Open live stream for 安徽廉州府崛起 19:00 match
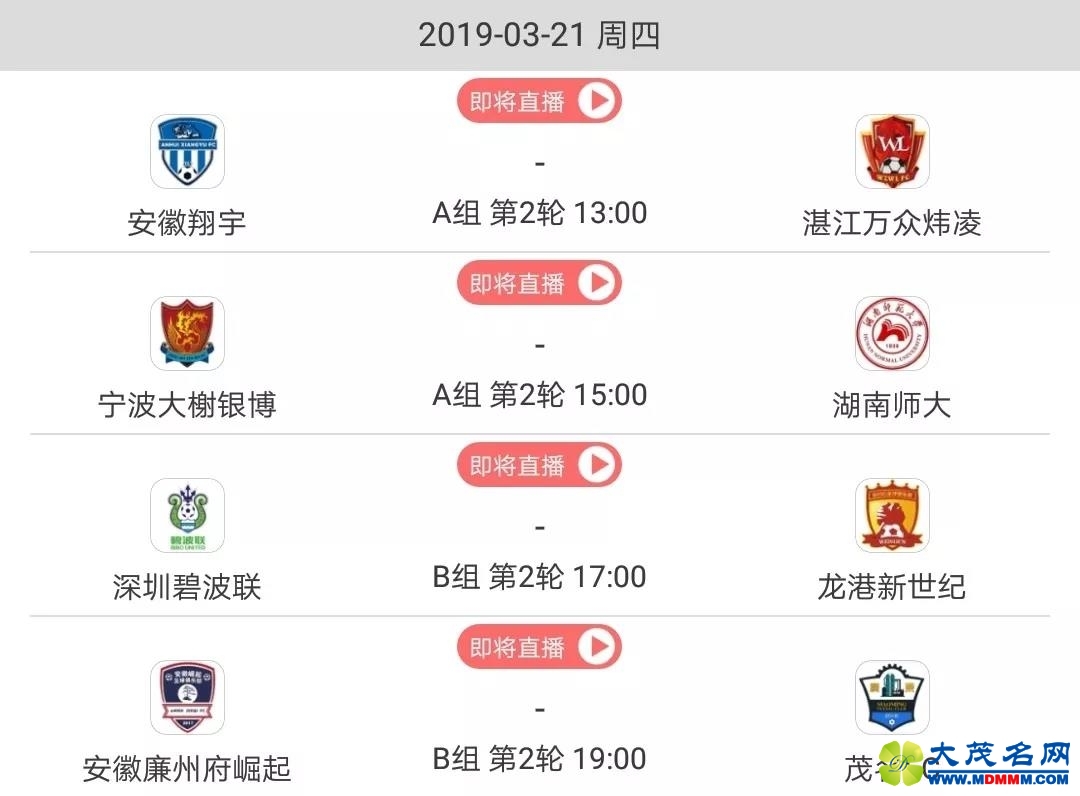 (539, 647)
